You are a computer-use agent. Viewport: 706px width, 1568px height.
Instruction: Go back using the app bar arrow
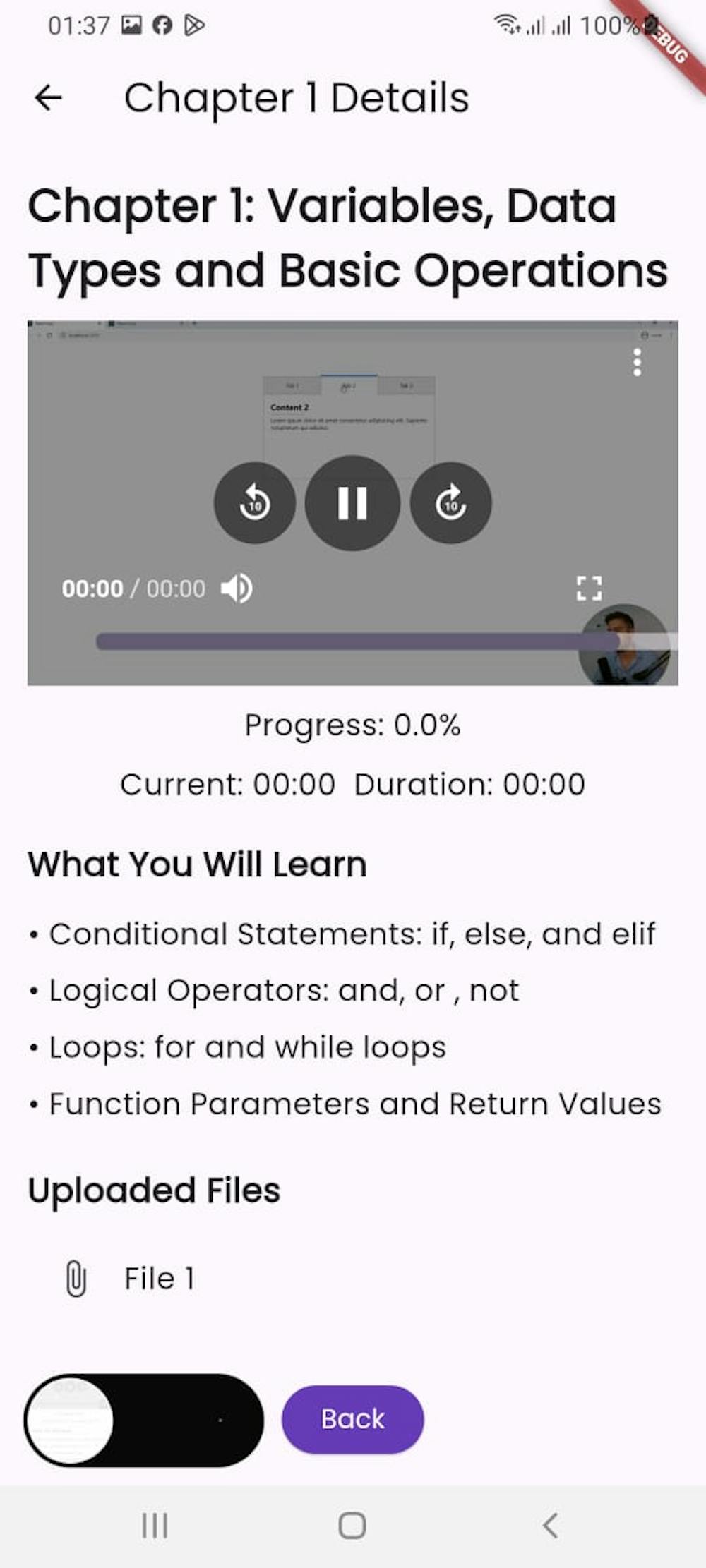coord(49,97)
